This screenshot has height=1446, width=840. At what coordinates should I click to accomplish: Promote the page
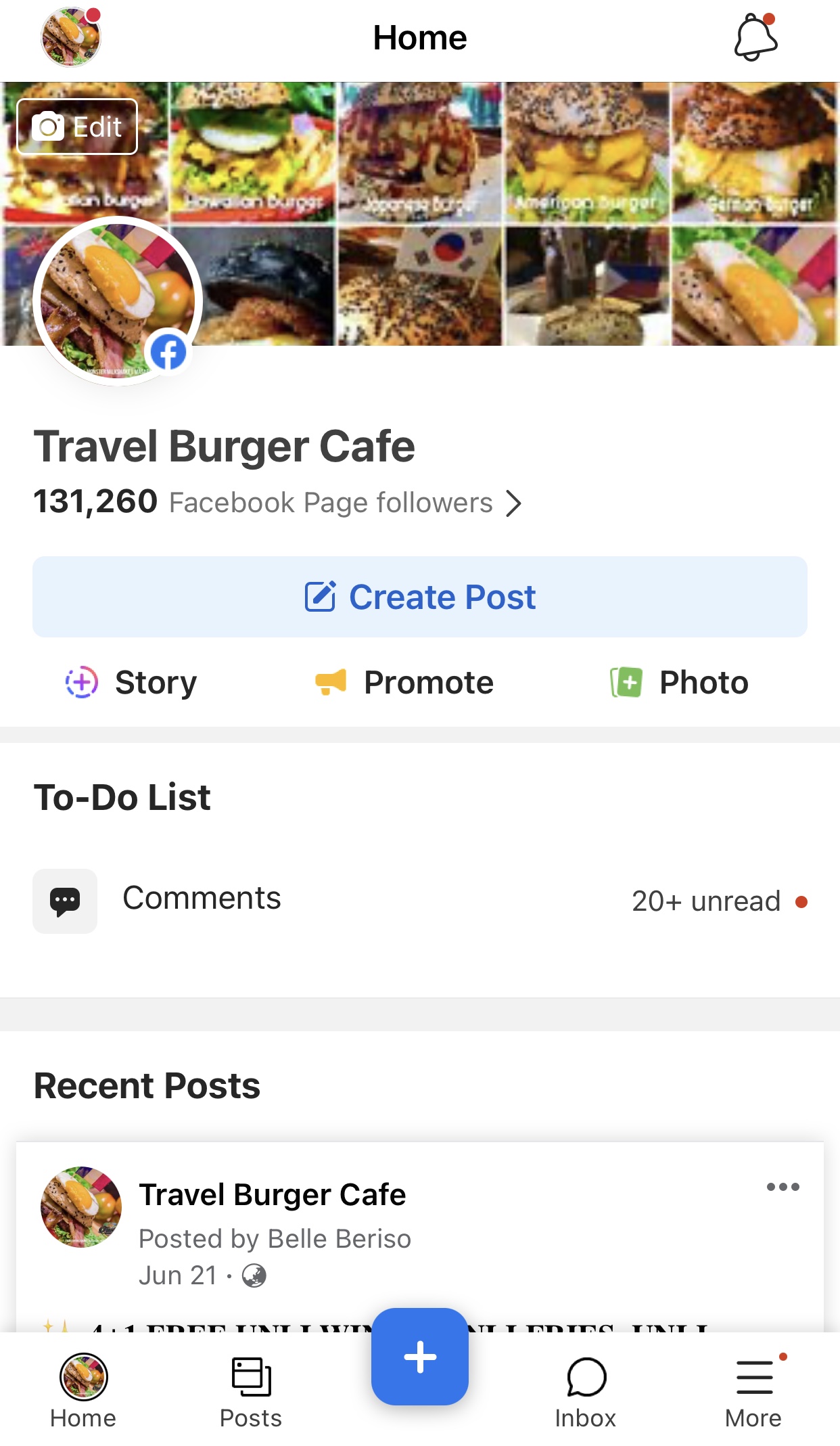coord(404,682)
